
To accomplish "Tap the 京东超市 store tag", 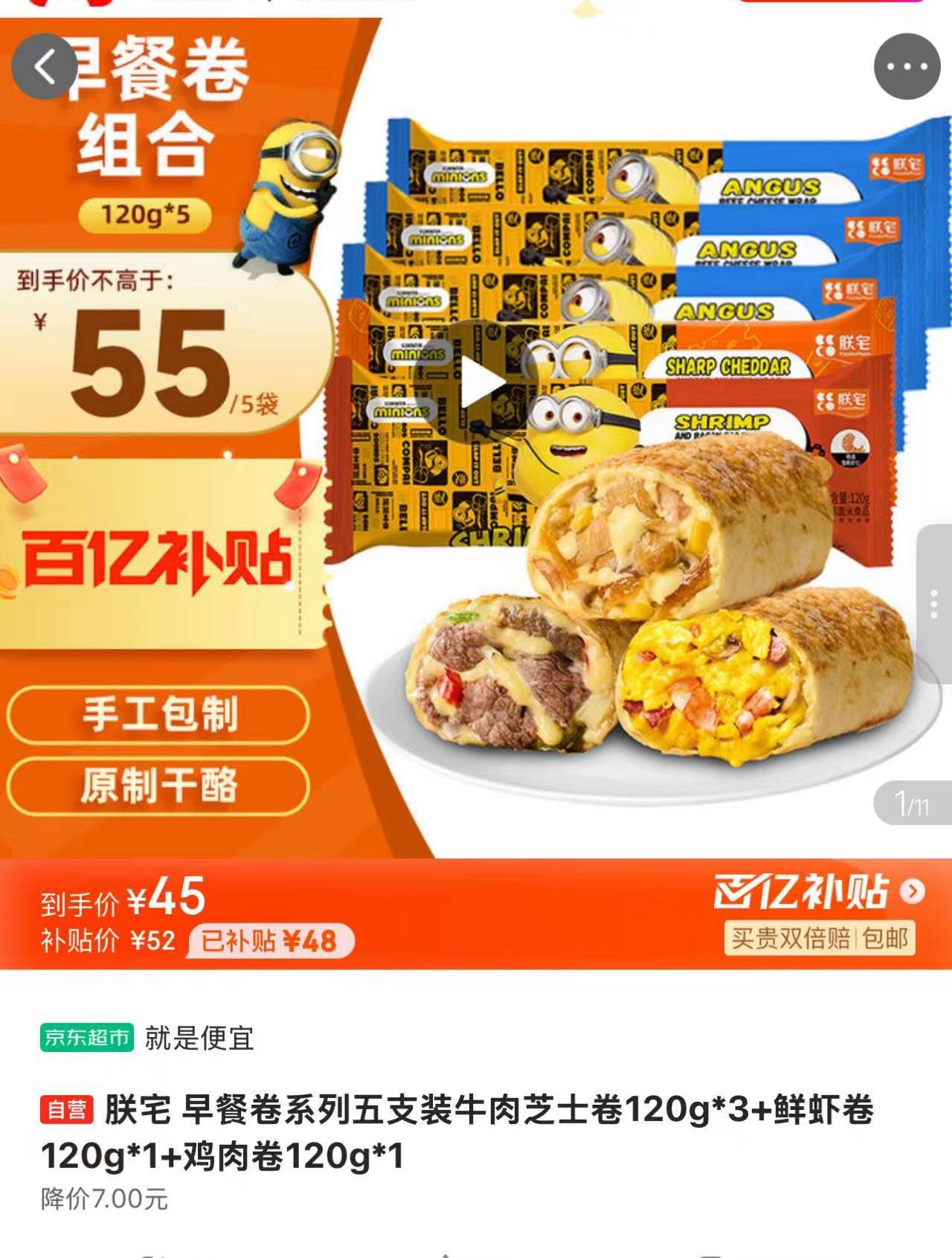I will pyautogui.click(x=87, y=1037).
